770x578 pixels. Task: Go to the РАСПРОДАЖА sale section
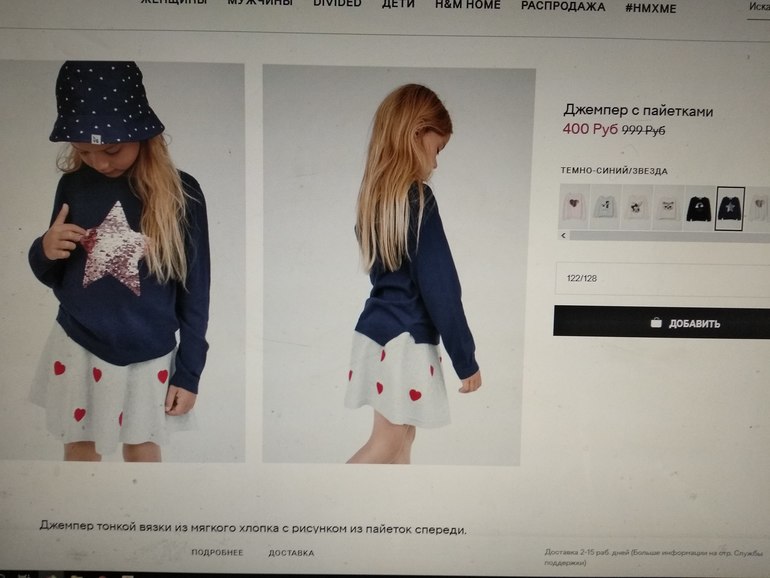click(x=562, y=6)
